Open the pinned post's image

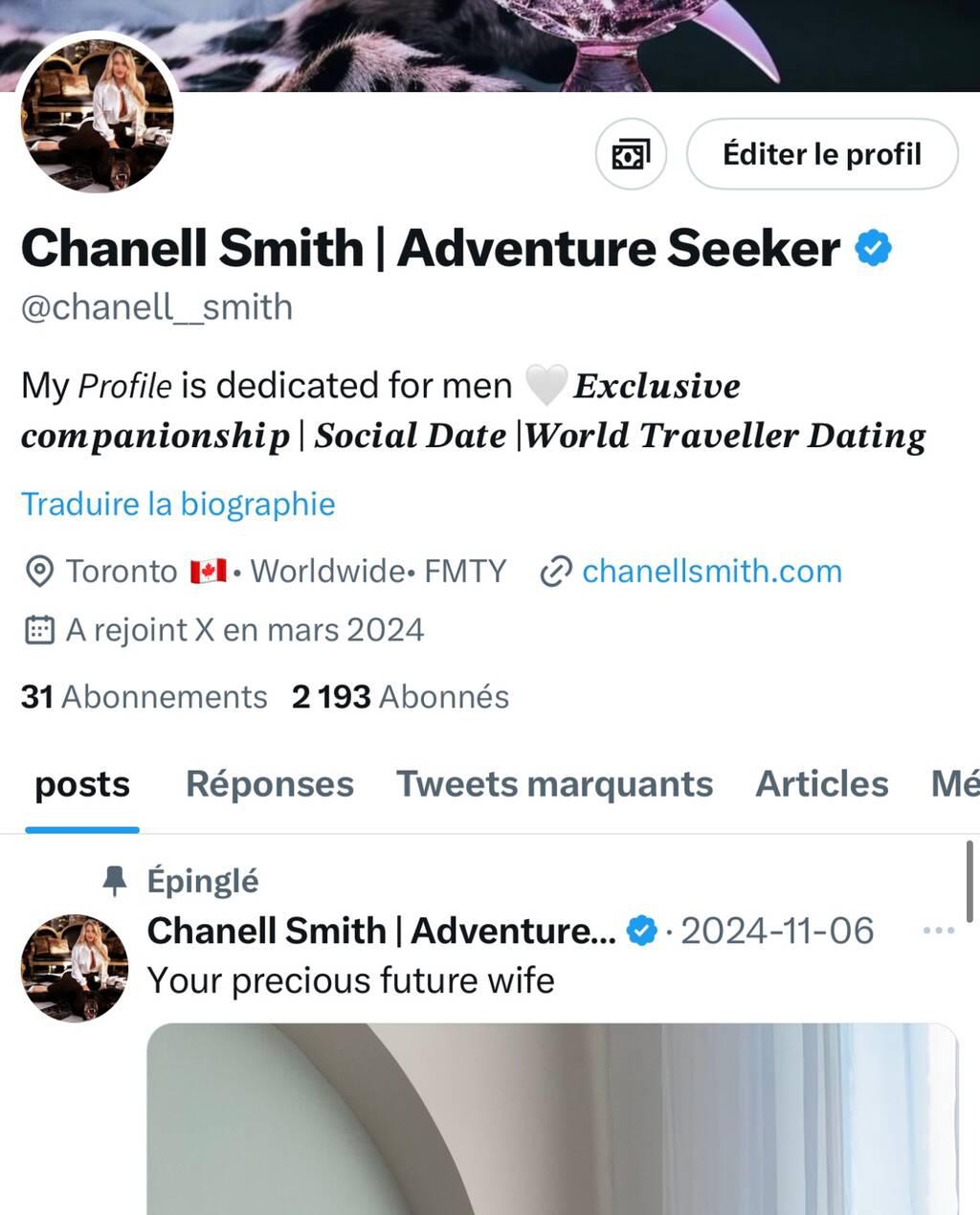[551, 1118]
